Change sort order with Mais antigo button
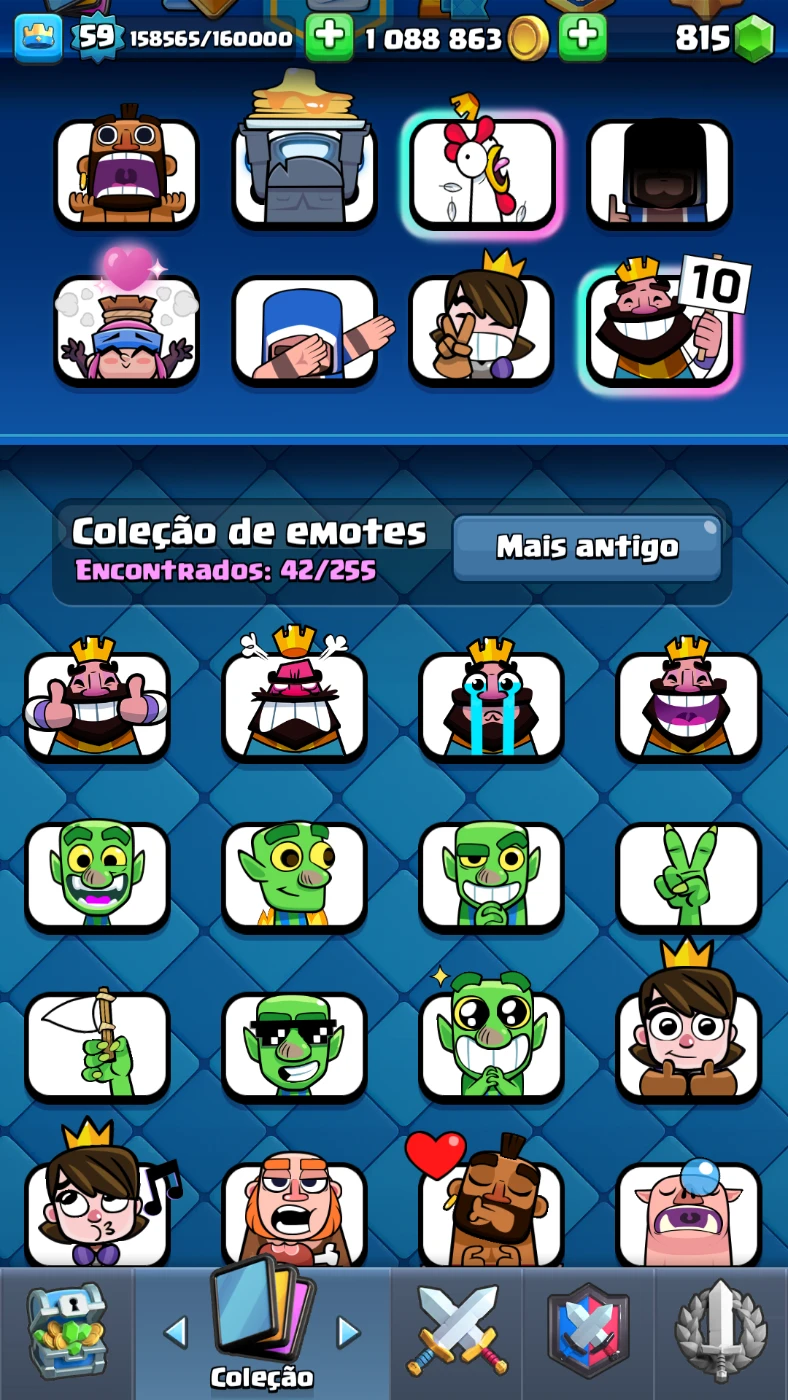 587,547
